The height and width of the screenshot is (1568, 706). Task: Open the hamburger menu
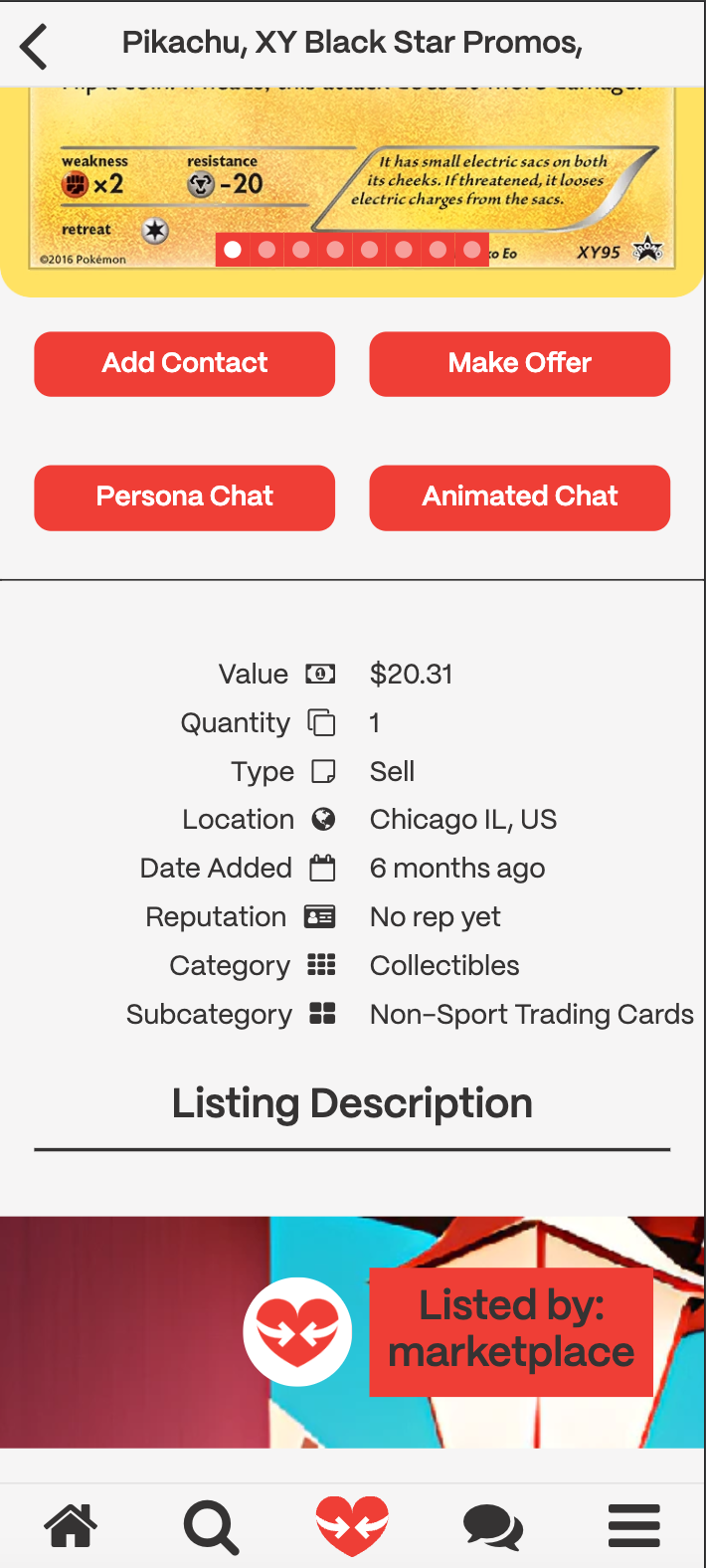(633, 1525)
